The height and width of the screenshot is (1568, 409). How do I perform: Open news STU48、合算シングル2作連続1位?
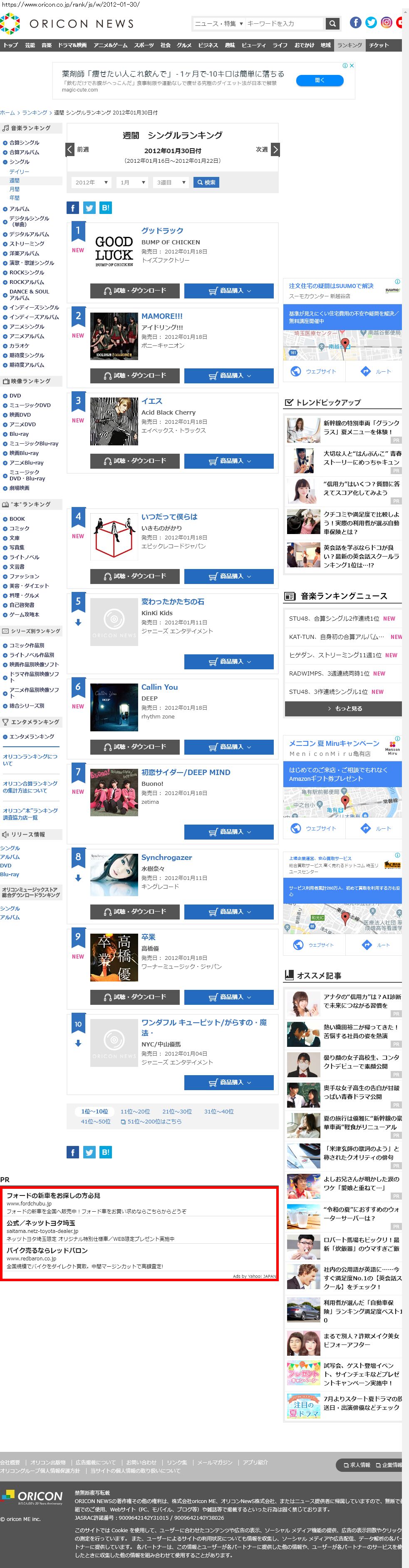pos(334,619)
